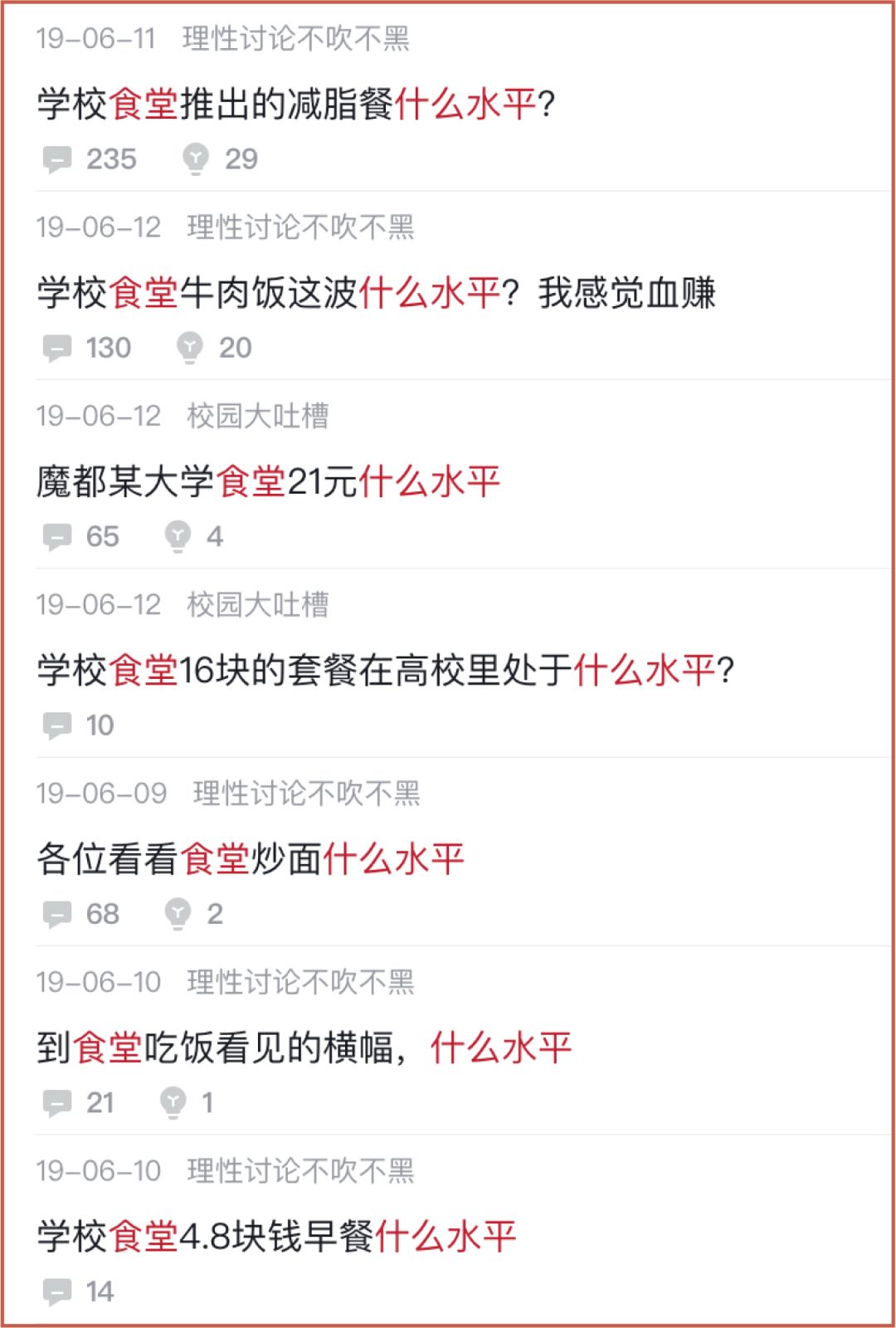The width and height of the screenshot is (896, 1328).
Task: Read the 各位看看食堂炒面 post
Action: (x=250, y=859)
